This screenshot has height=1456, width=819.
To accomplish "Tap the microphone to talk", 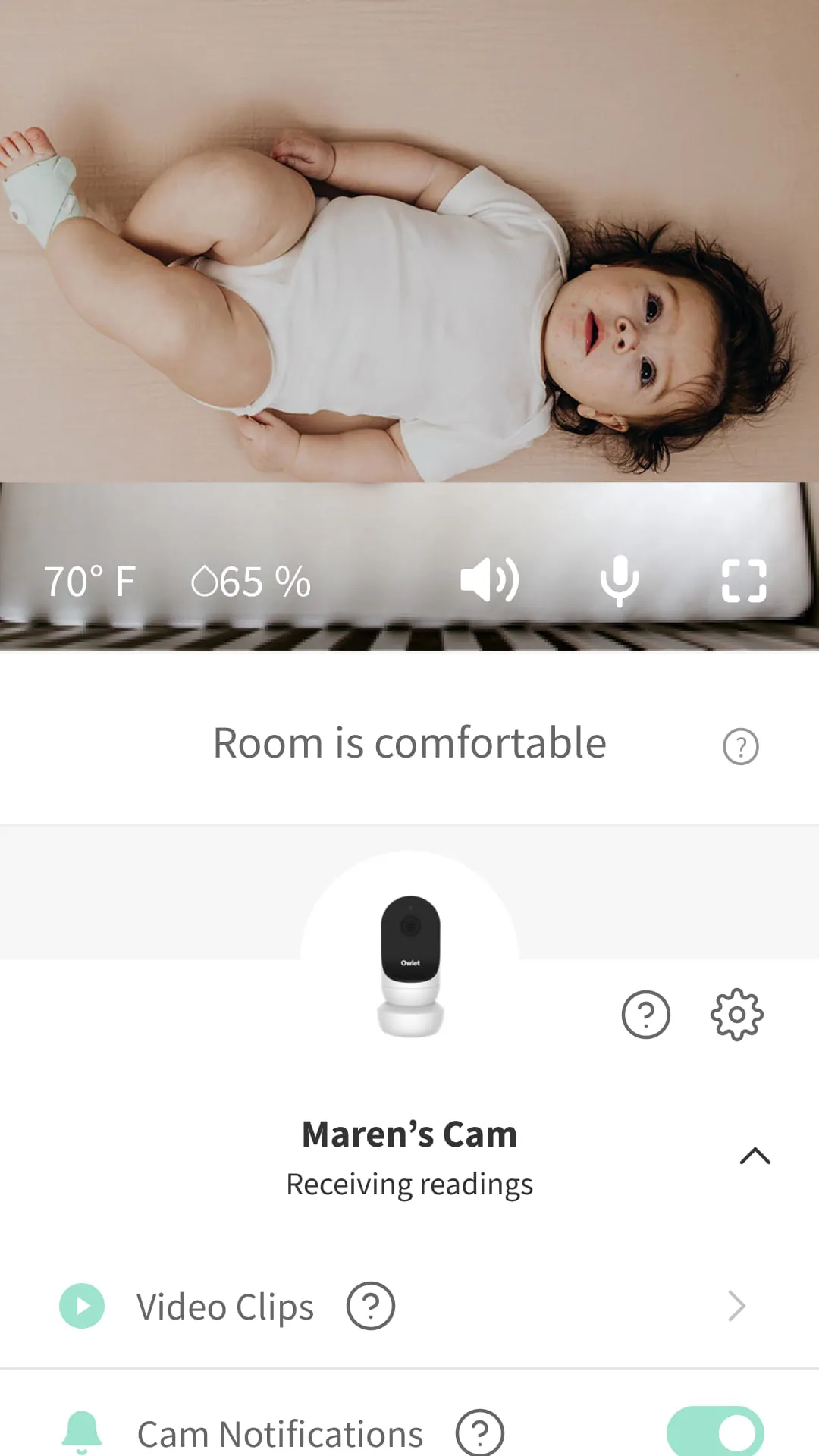I will (619, 581).
